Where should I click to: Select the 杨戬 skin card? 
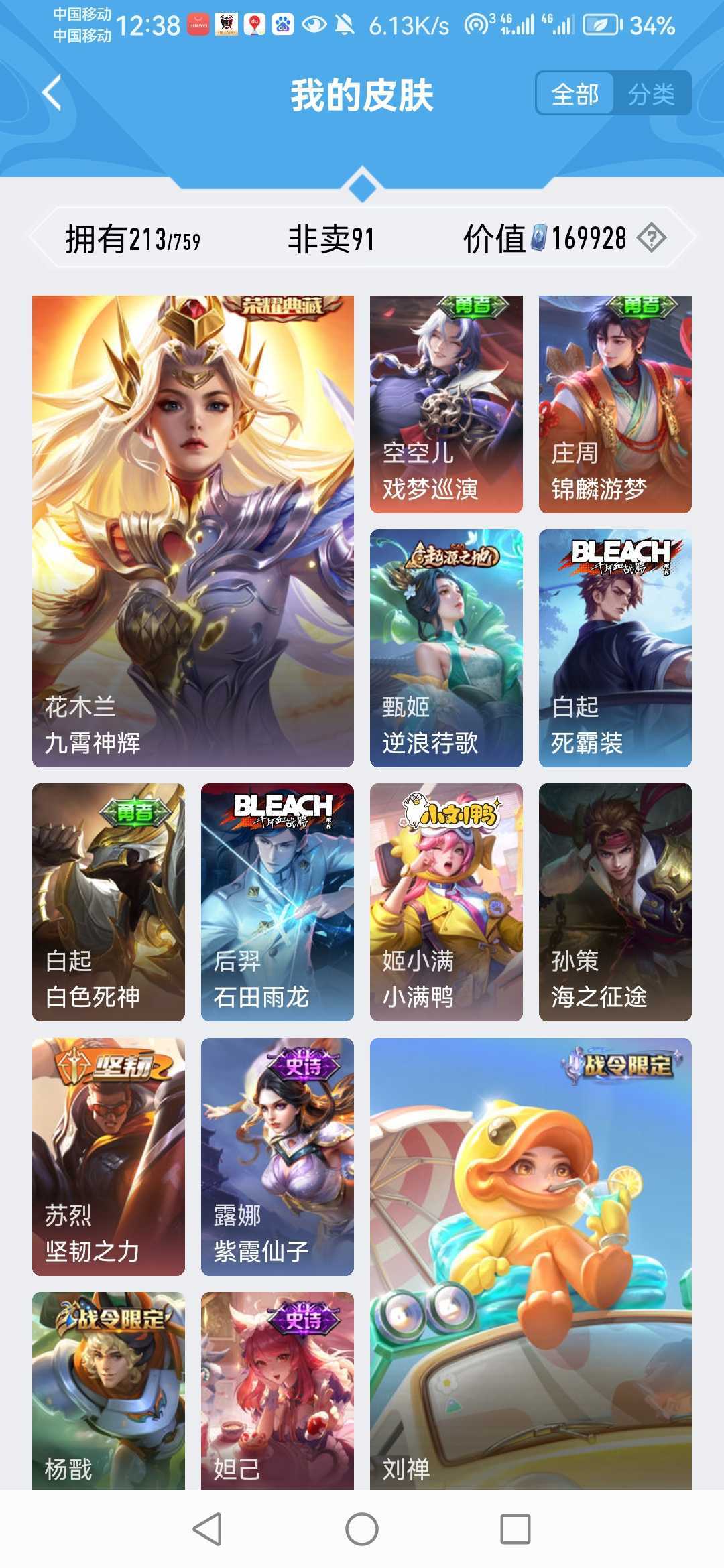coord(109,1391)
